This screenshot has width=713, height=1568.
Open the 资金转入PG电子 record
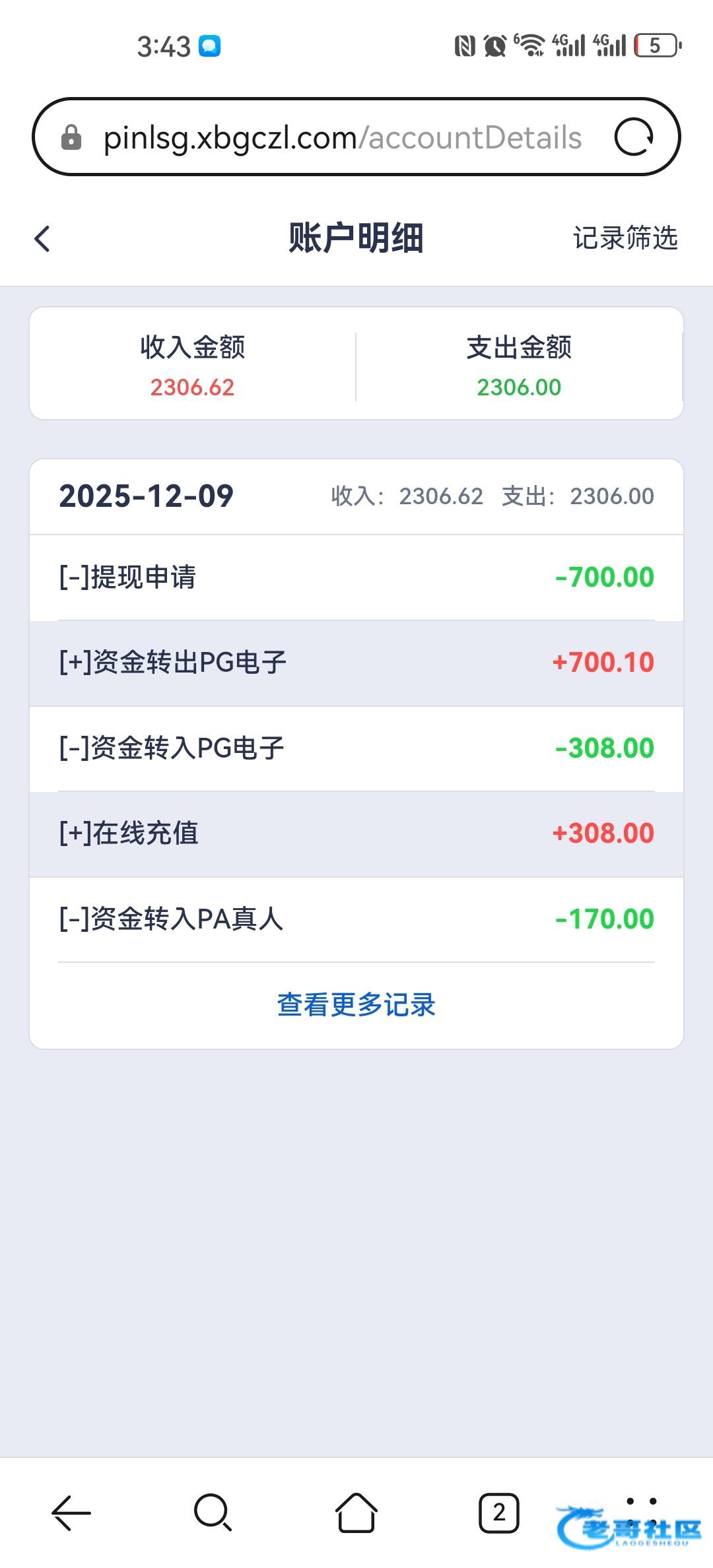[356, 748]
